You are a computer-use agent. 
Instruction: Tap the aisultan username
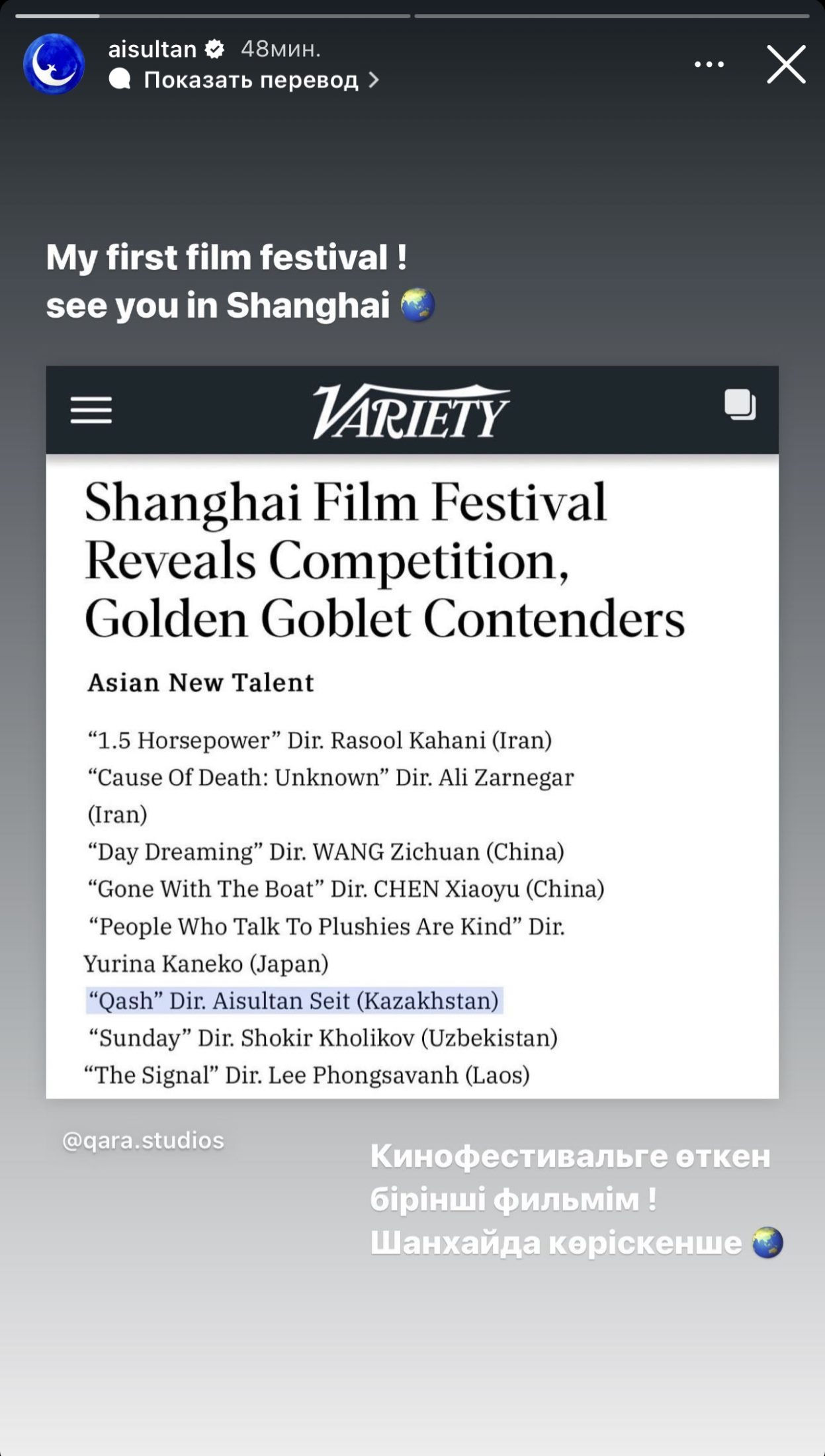click(x=152, y=49)
